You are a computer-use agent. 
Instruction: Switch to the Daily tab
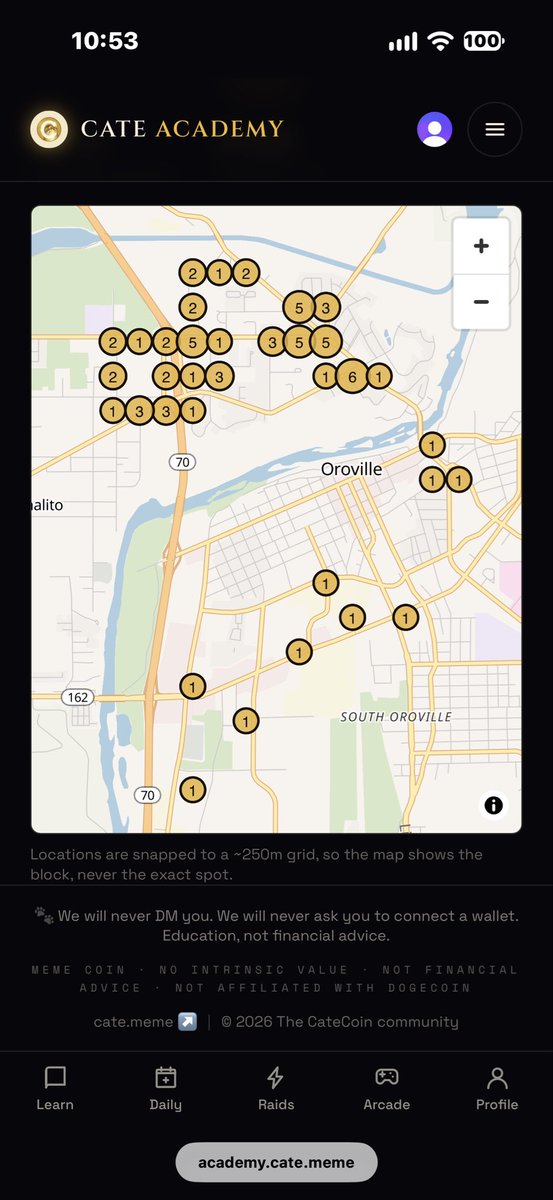[x=166, y=1089]
